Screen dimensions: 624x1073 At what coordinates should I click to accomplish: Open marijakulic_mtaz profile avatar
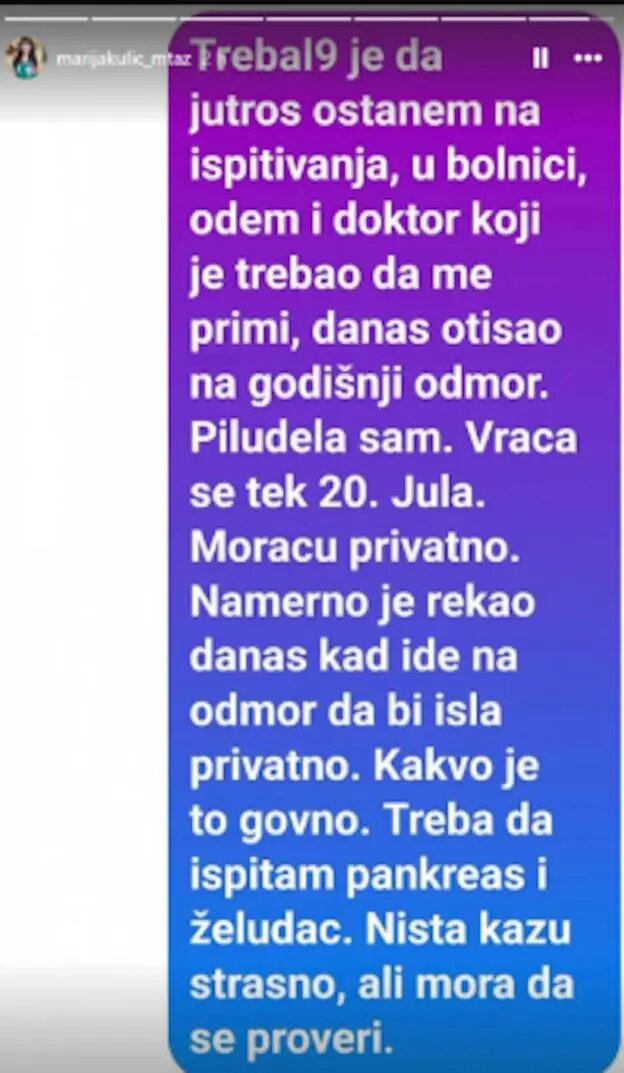[25, 58]
